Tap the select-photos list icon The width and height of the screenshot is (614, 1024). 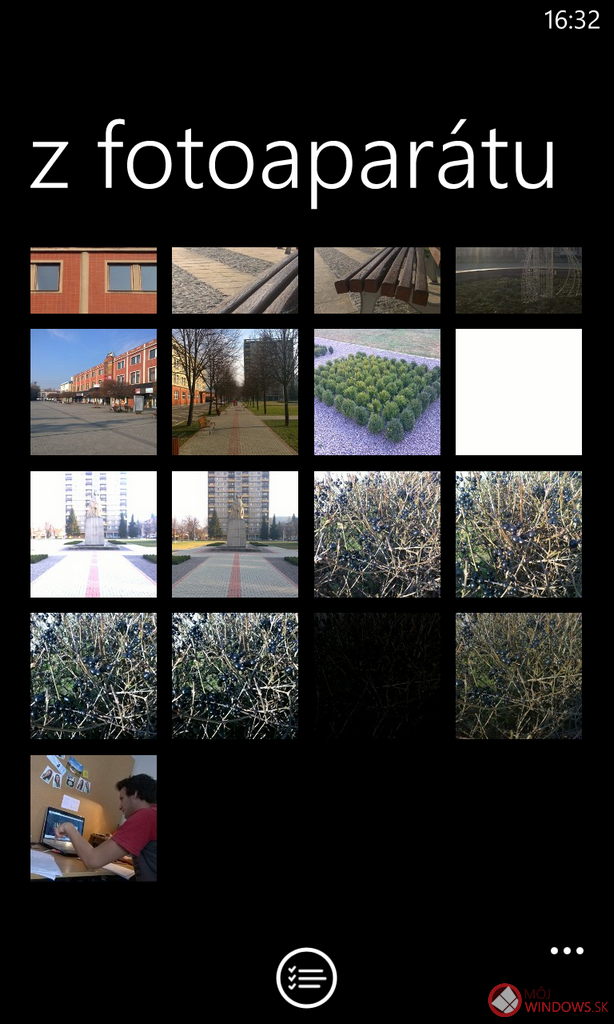pyautogui.click(x=306, y=978)
